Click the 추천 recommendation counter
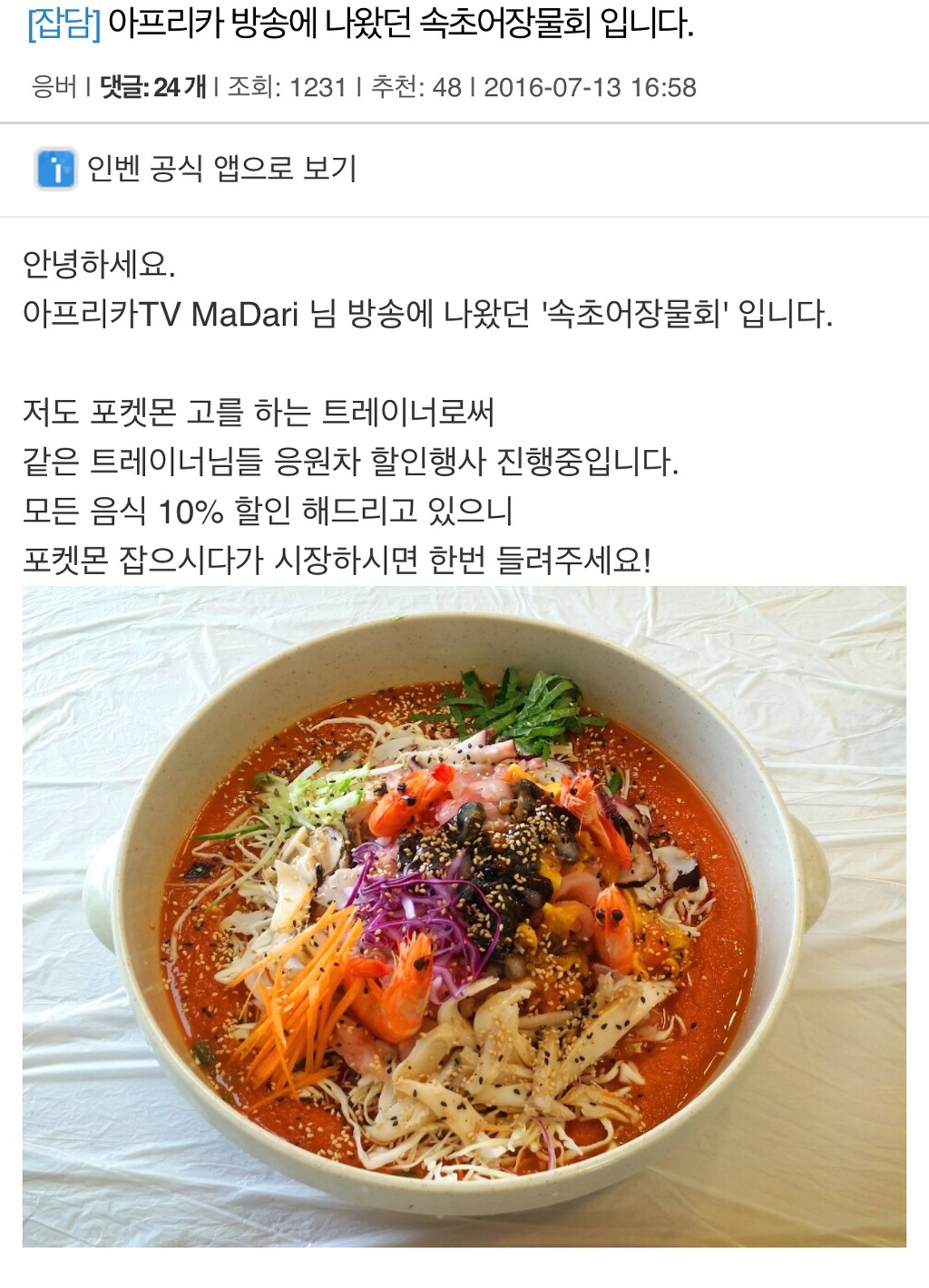This screenshot has height=1288, width=929. point(413,85)
